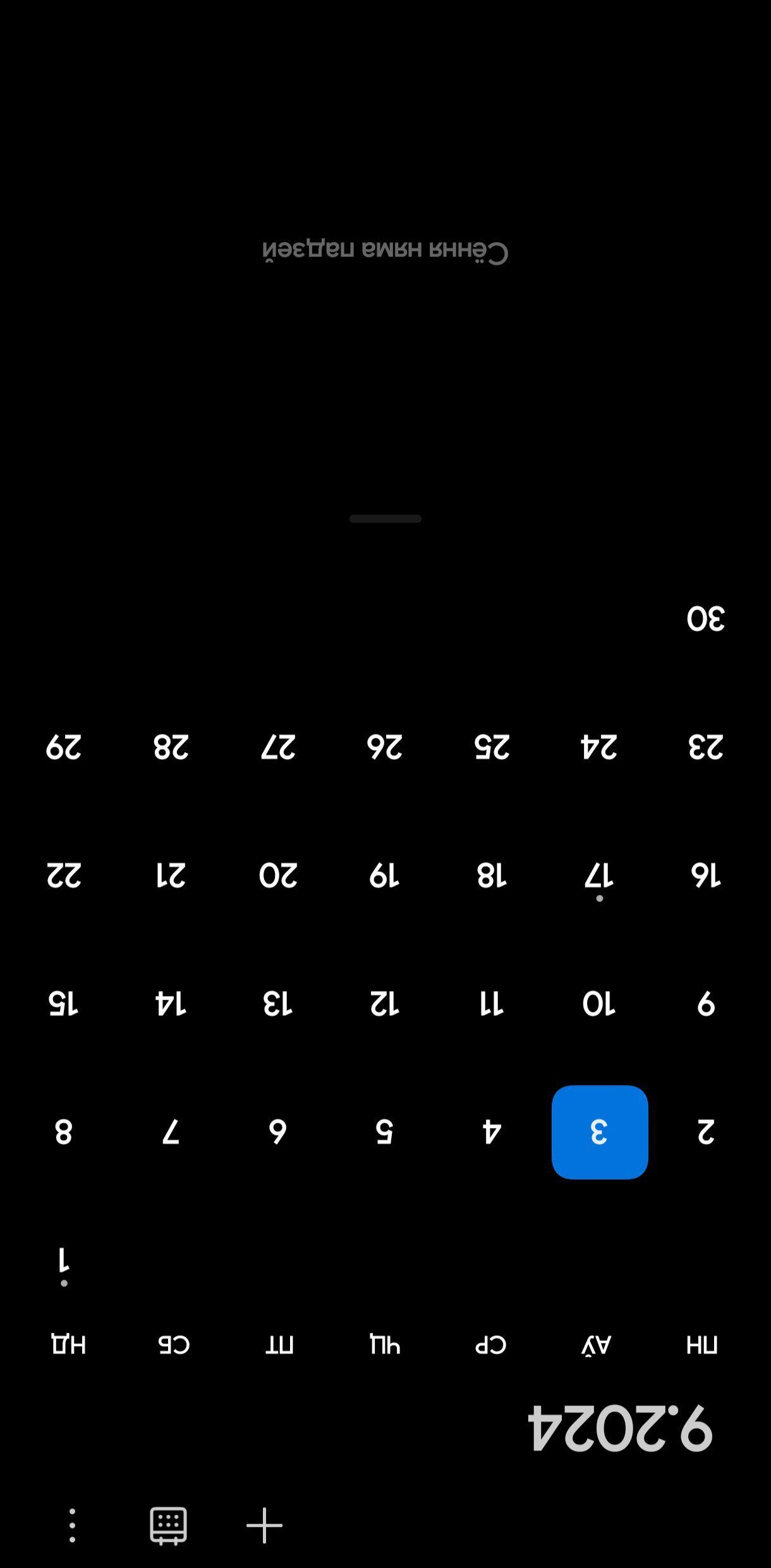
Task: Choose date 20
Action: pyautogui.click(x=277, y=876)
